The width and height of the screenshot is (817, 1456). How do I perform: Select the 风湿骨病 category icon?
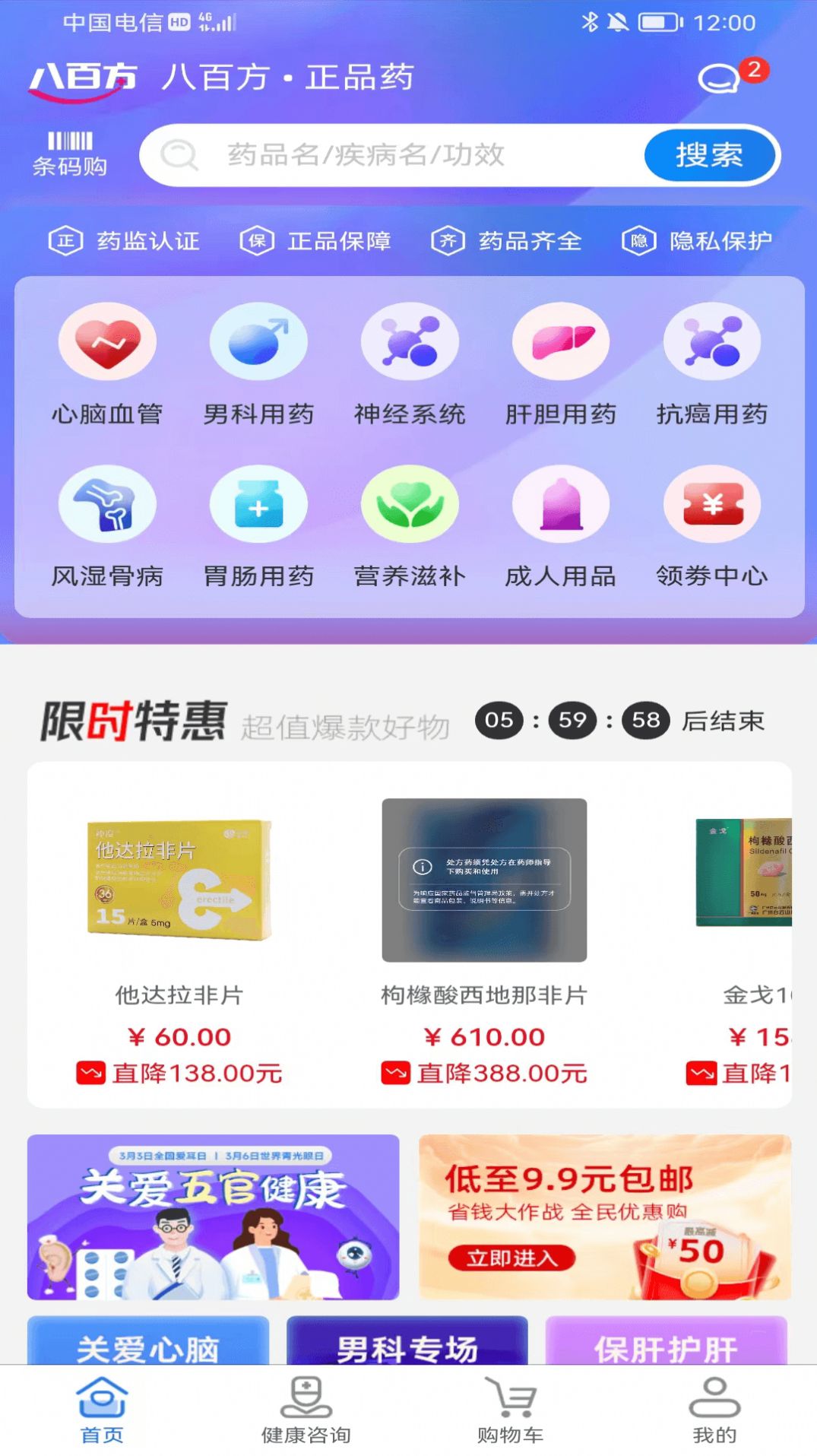[x=107, y=504]
